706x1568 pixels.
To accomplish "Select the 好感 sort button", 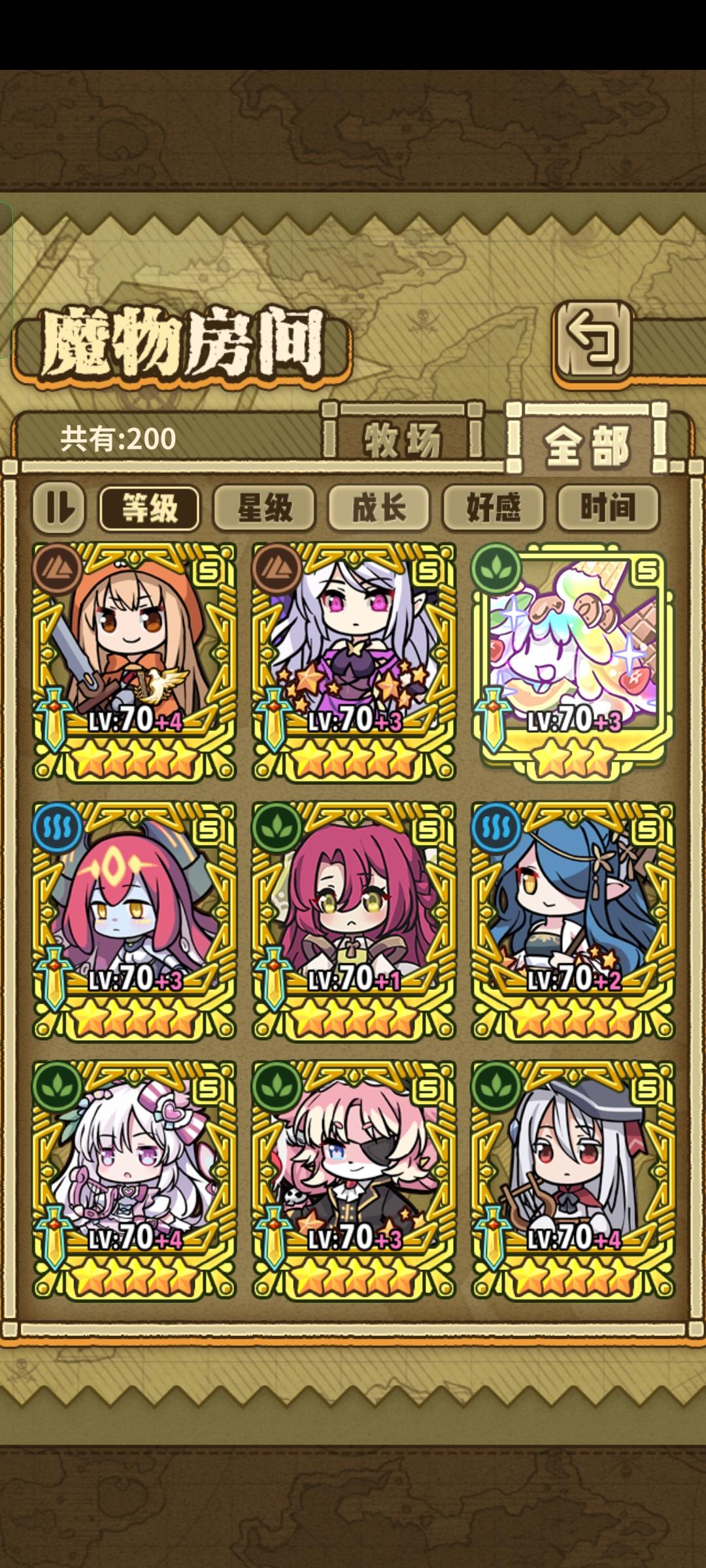I will coord(495,507).
